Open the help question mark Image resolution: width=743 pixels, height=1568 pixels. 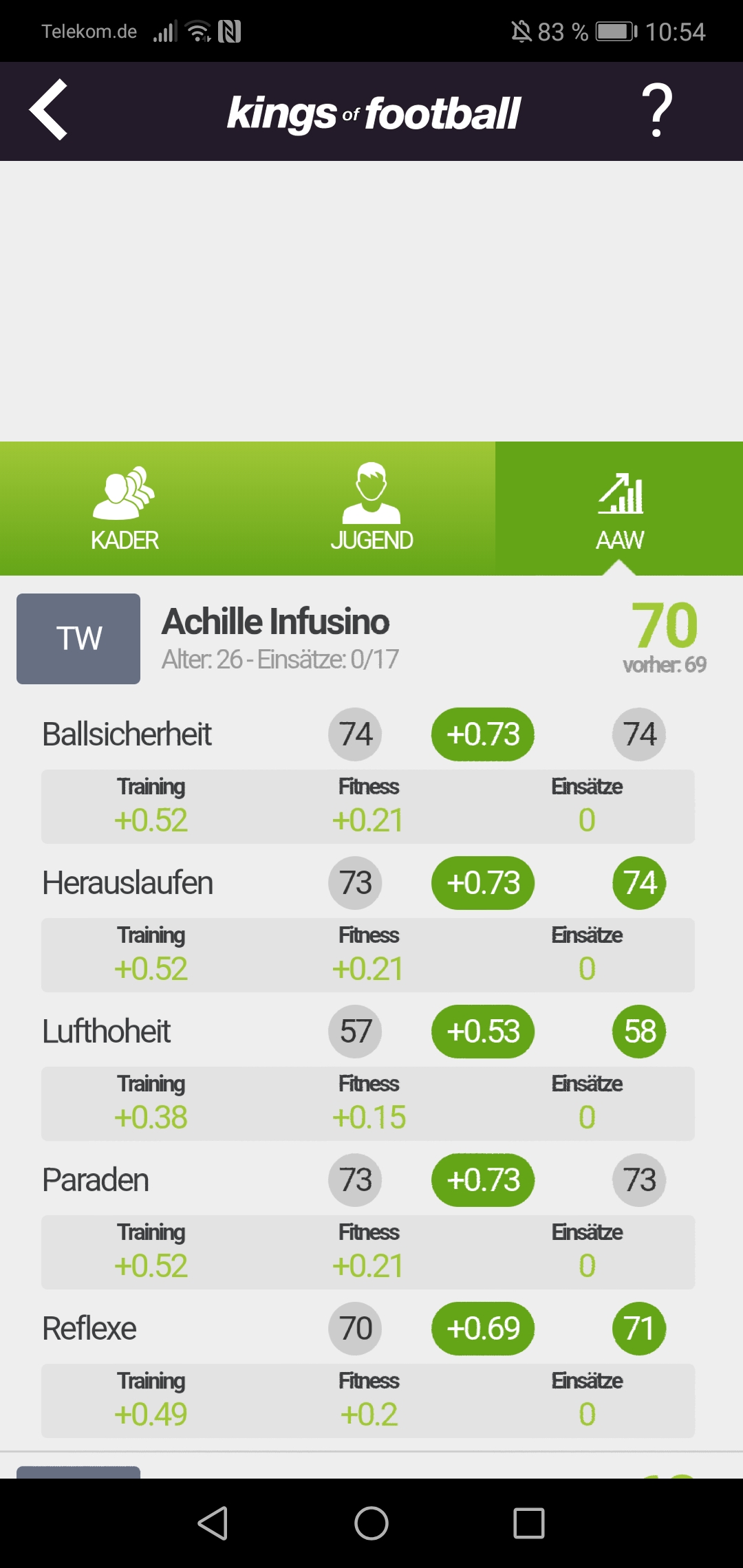pyautogui.click(x=657, y=110)
